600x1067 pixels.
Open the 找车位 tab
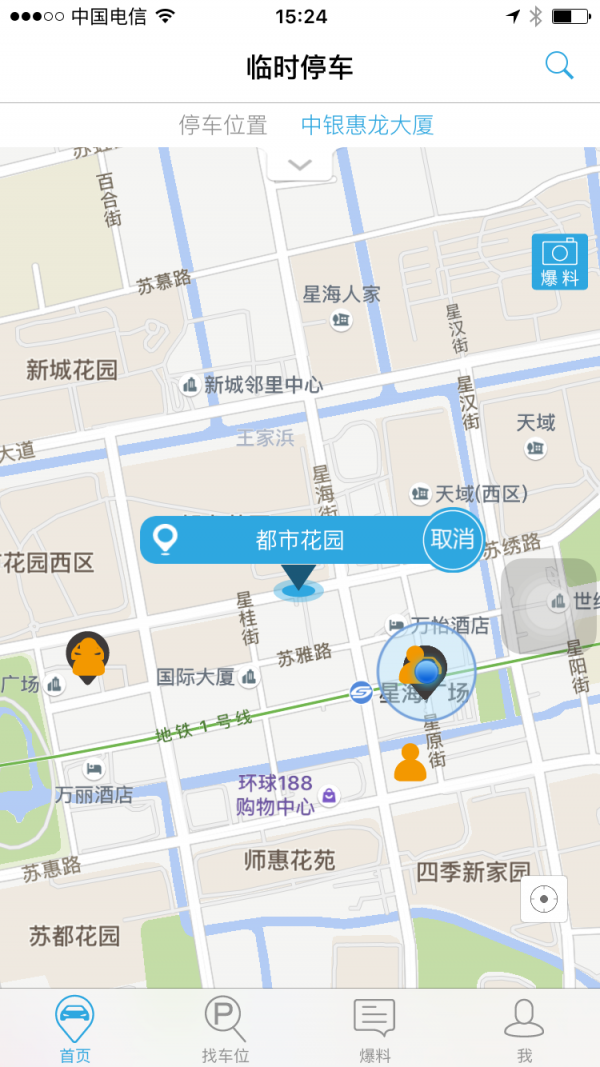pyautogui.click(x=225, y=1028)
